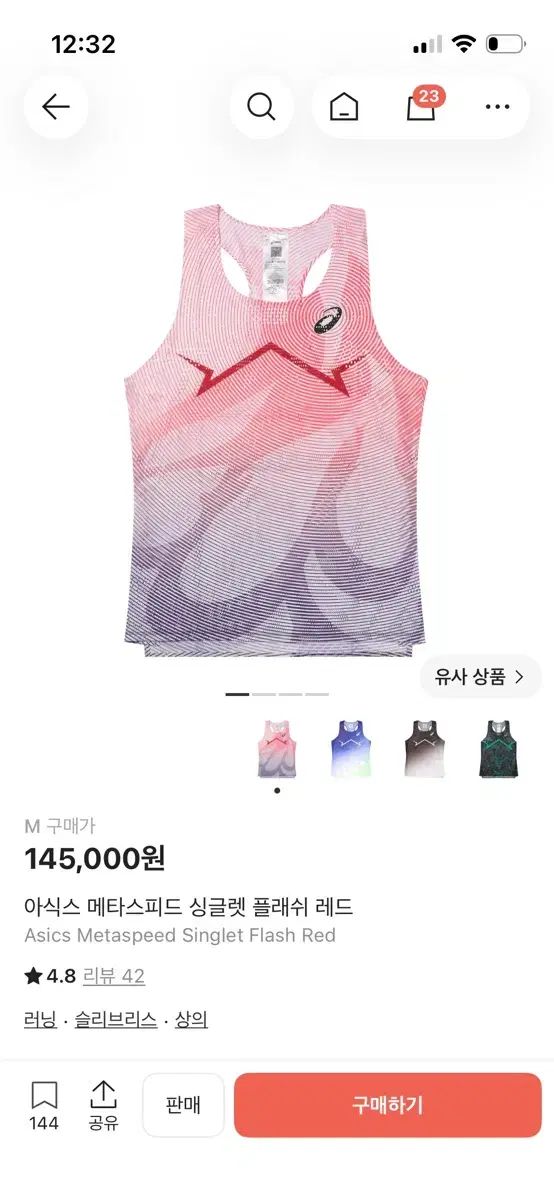Select the blue singlet color thumbnail
The image size is (554, 1200).
(351, 748)
